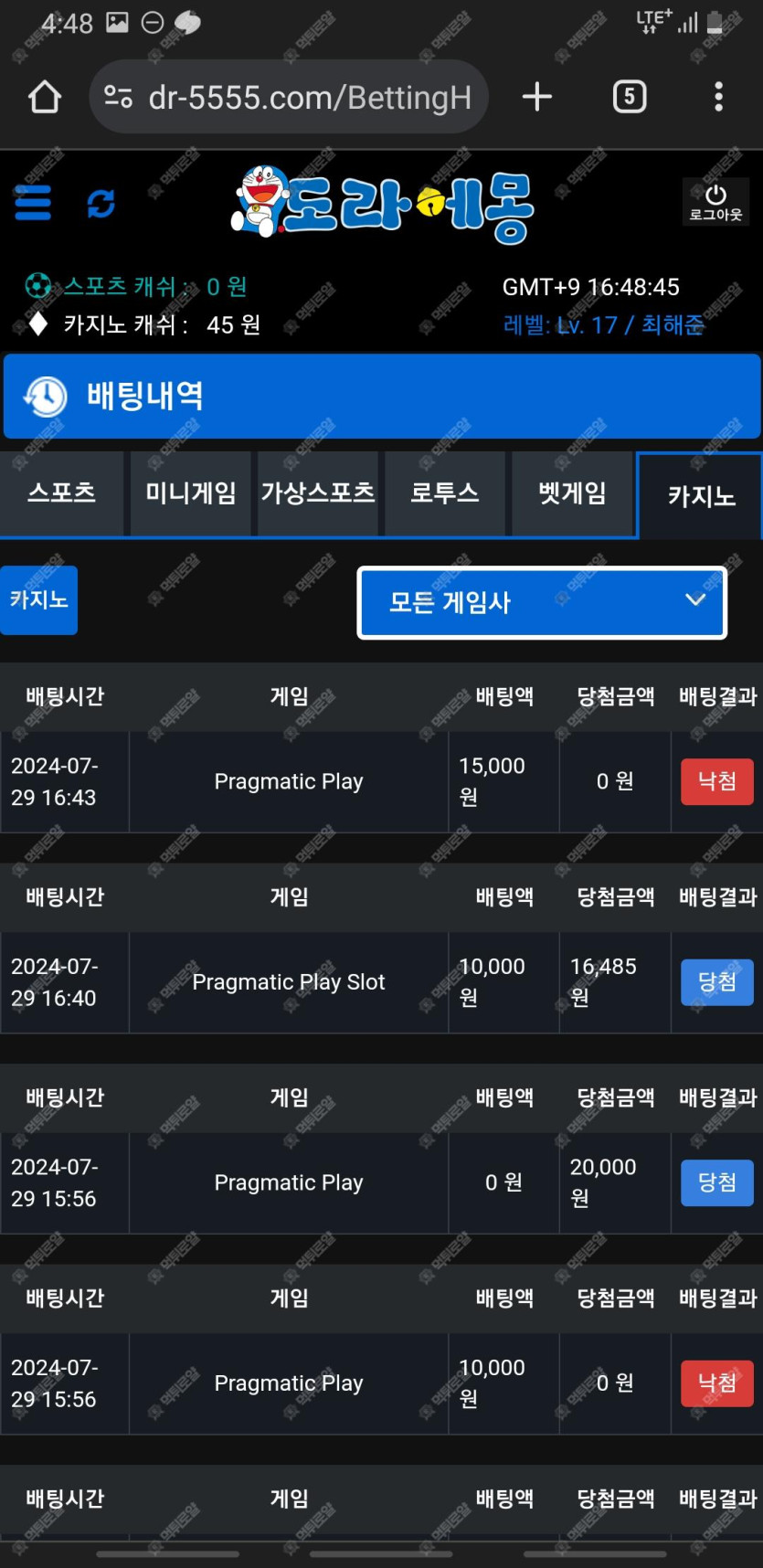Select the 카지노 tab

(x=701, y=495)
